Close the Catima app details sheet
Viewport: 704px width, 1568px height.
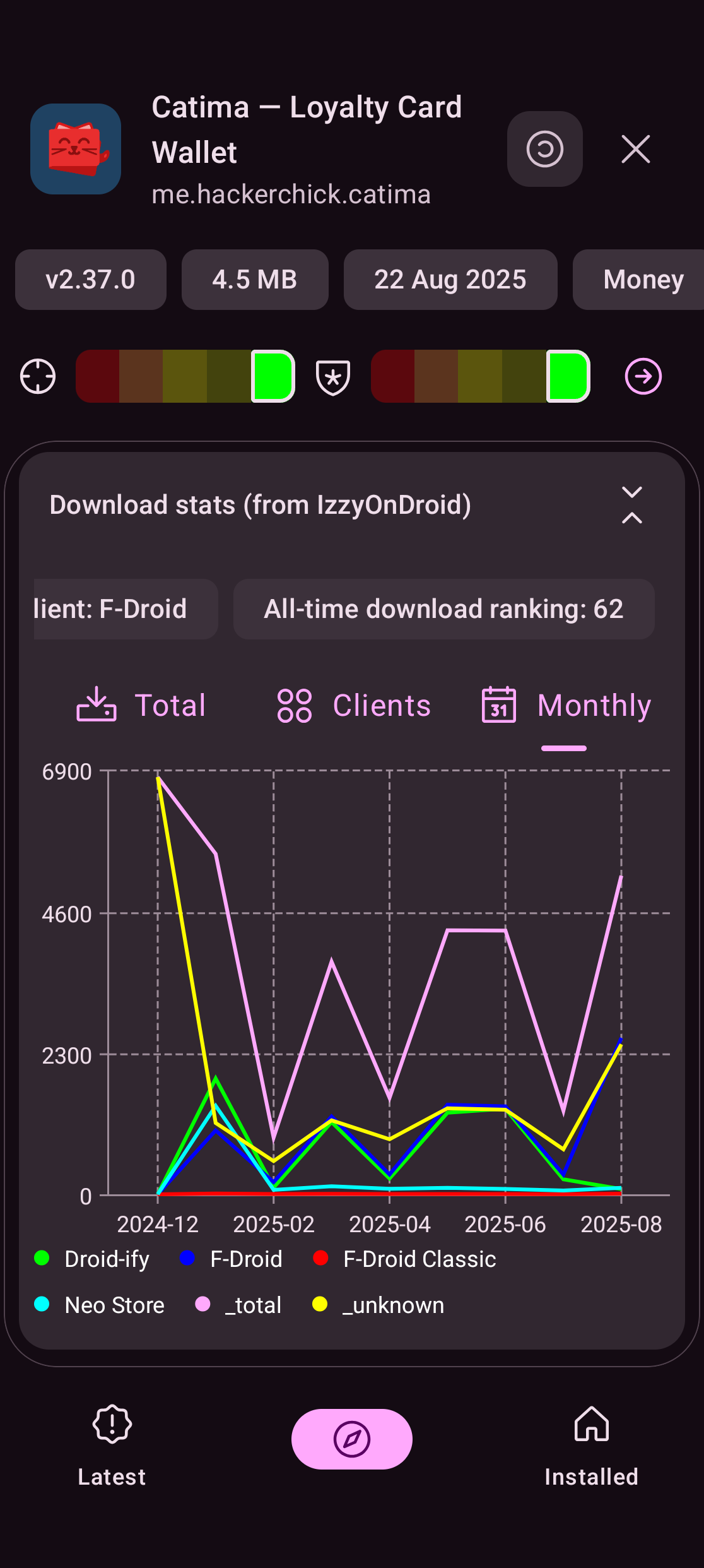[635, 150]
